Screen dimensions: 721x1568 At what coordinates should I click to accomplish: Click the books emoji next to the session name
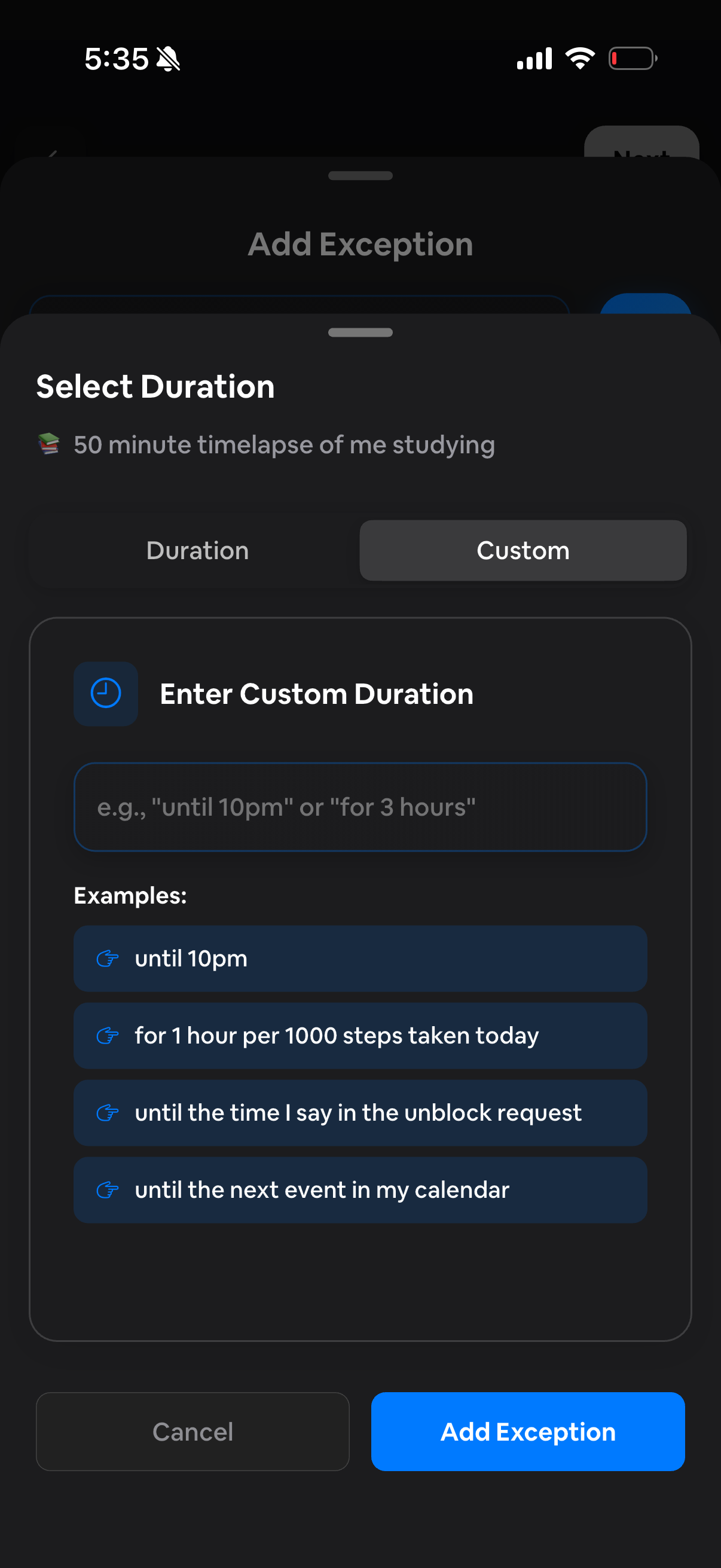click(x=48, y=444)
